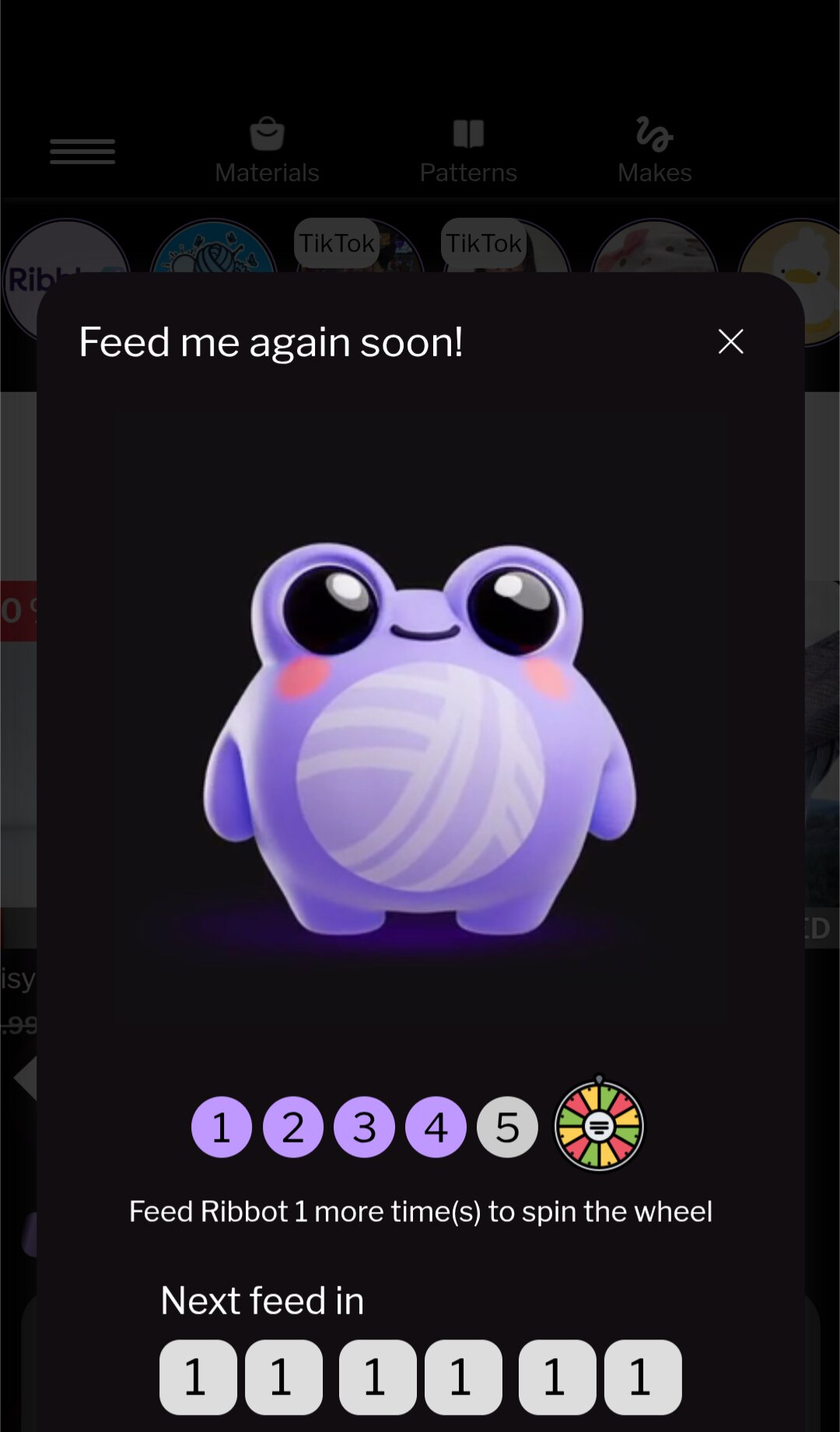Close the Feed me again soon dialog
The width and height of the screenshot is (840, 1432).
pyautogui.click(x=730, y=341)
